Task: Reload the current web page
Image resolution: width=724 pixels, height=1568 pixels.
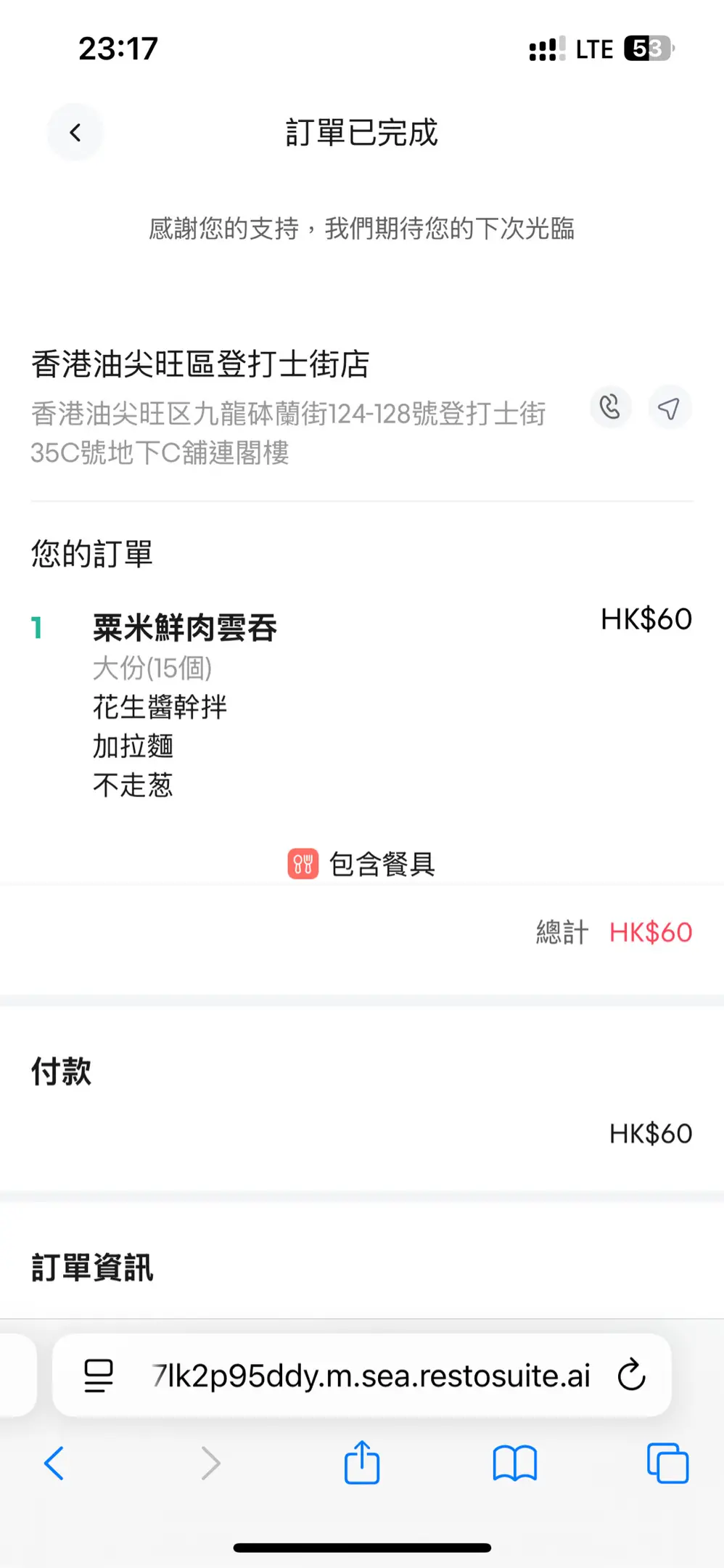Action: 631,1375
